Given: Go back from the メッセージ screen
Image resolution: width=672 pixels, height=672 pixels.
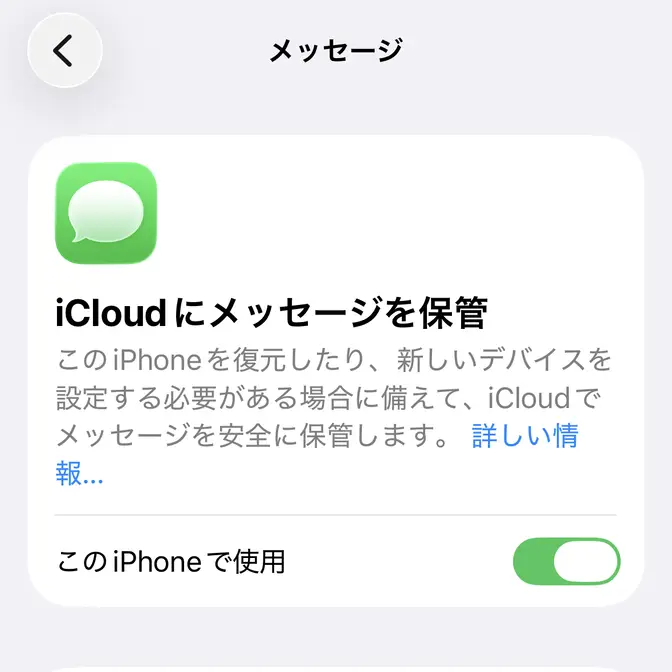Looking at the screenshot, I should 65,50.
